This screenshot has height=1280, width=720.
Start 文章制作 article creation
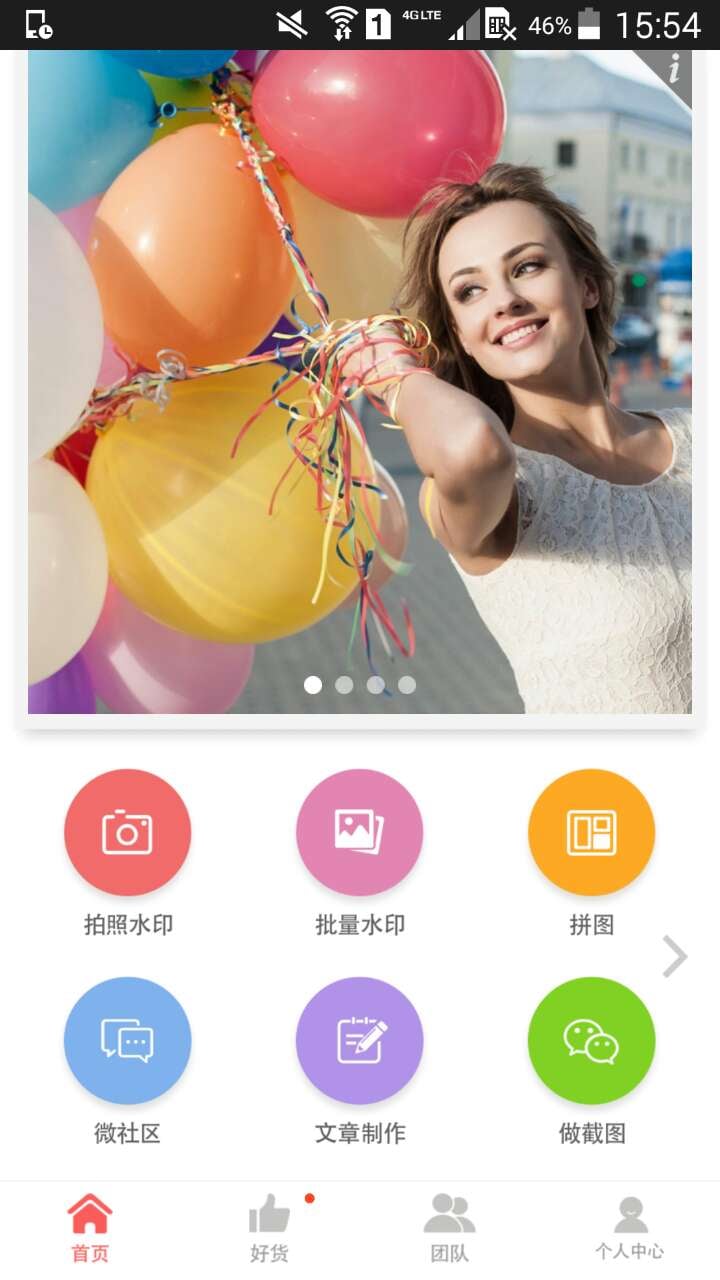point(359,1040)
